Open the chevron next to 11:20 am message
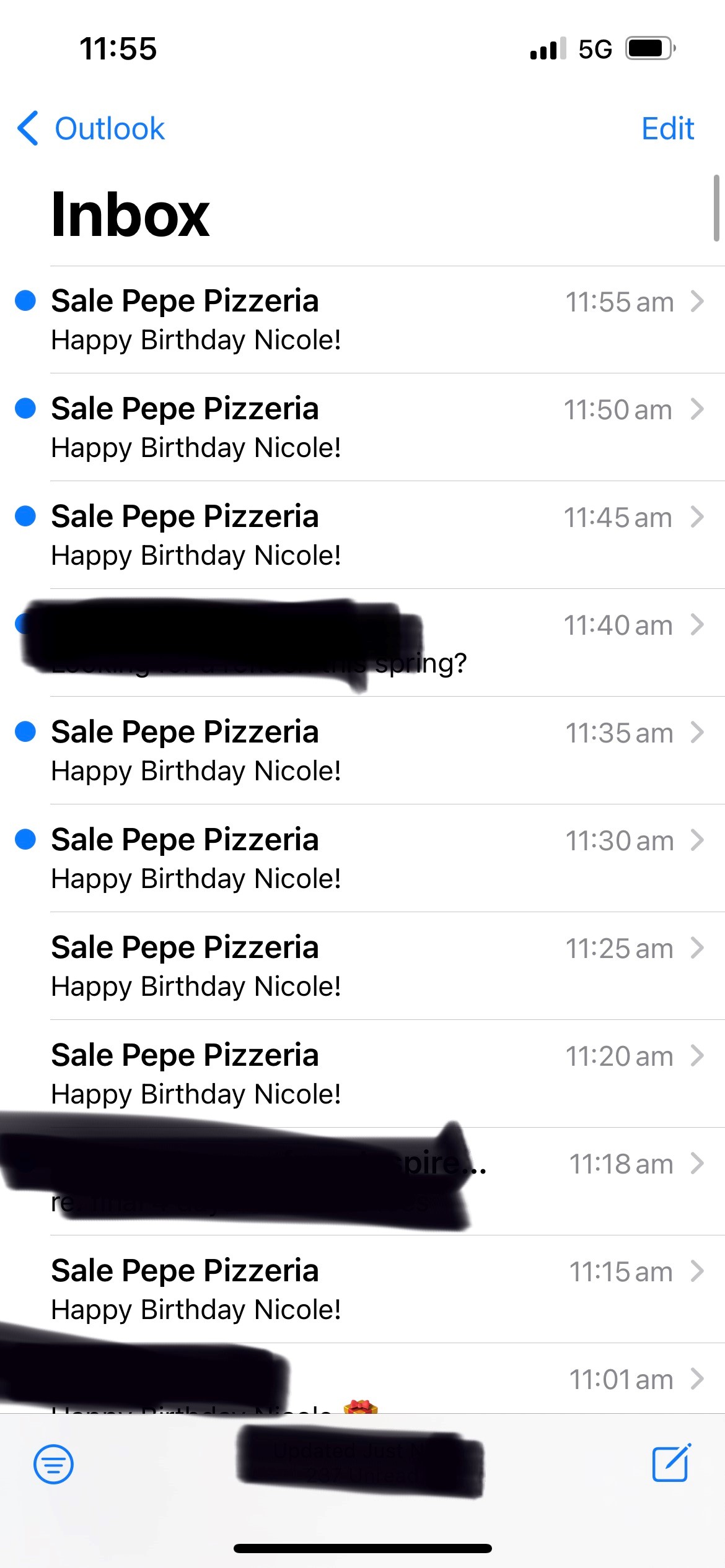This screenshot has height=1568, width=725. 698,1056
